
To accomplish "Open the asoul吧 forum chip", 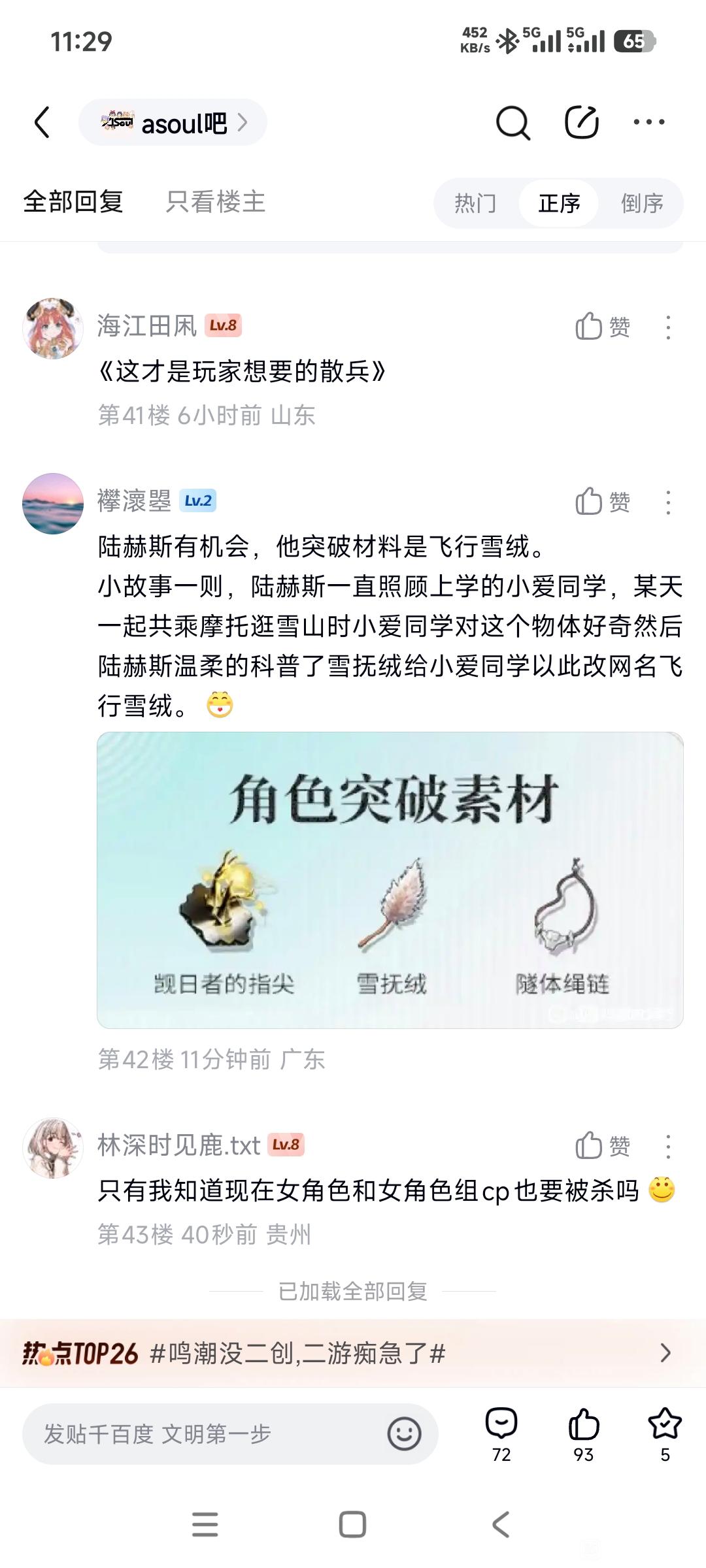I will 173,122.
